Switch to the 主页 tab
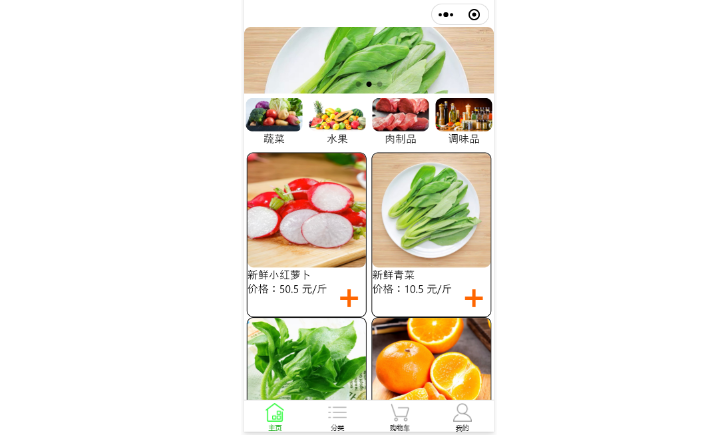 [274, 417]
